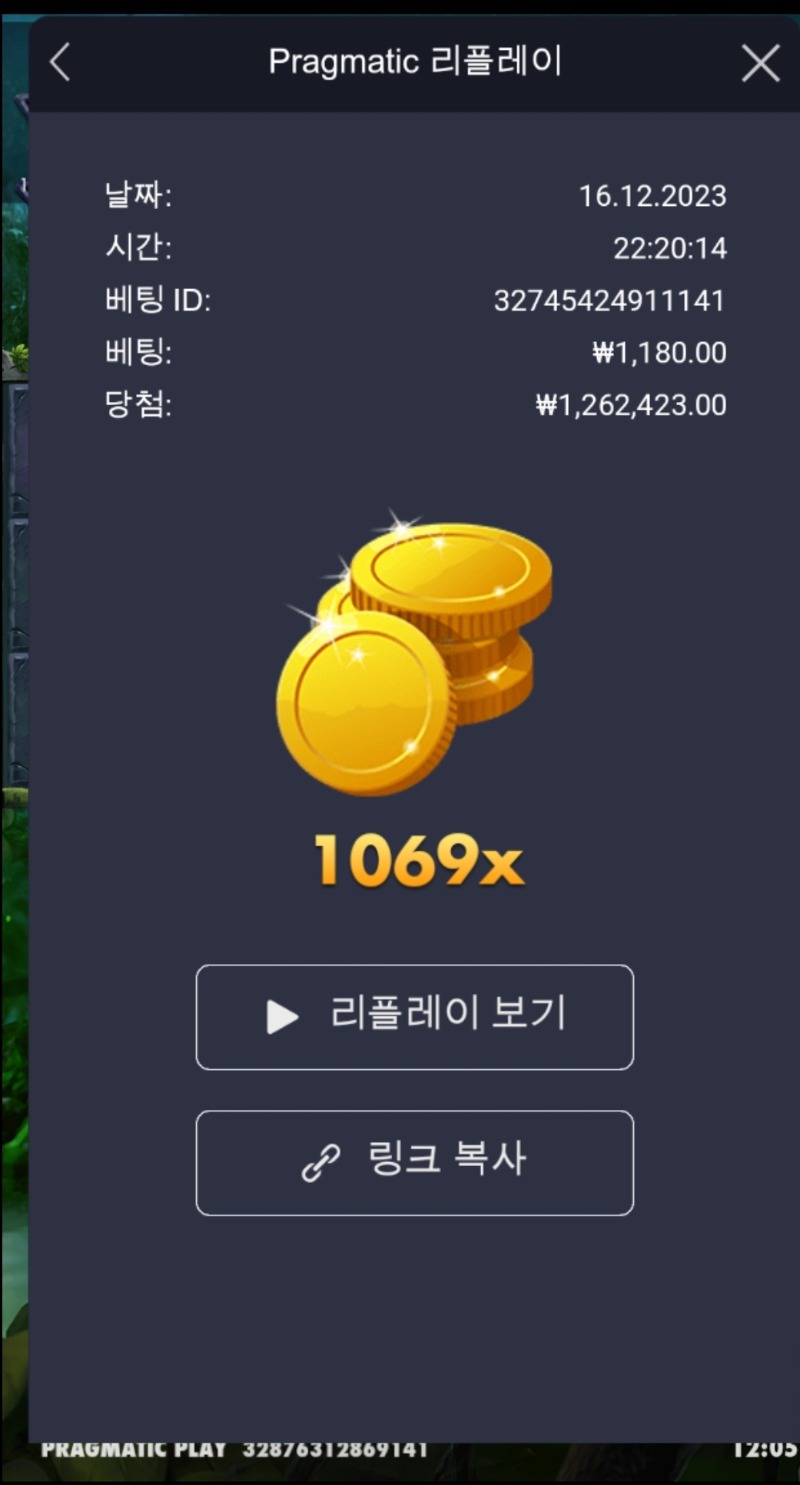Go back with the header arrow
The height and width of the screenshot is (1485, 800).
[x=60, y=63]
